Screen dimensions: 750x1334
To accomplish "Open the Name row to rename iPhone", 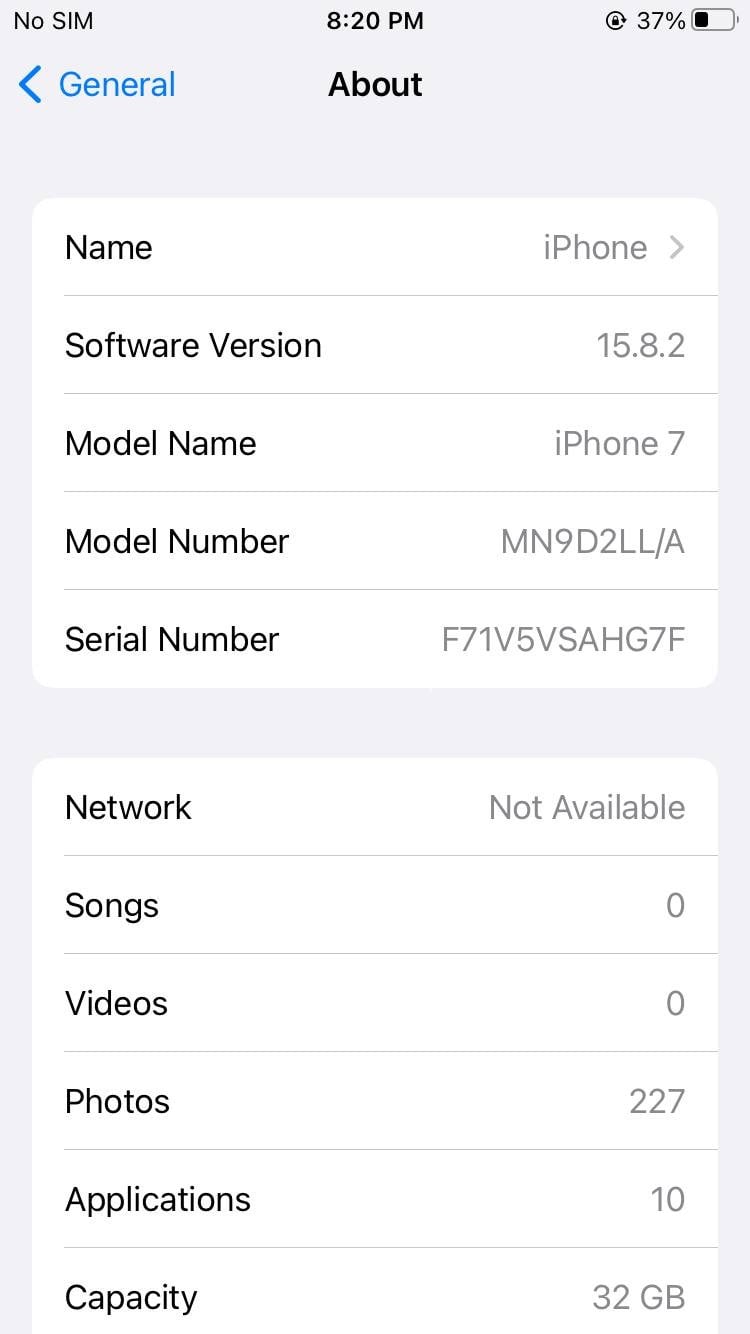I will click(375, 247).
